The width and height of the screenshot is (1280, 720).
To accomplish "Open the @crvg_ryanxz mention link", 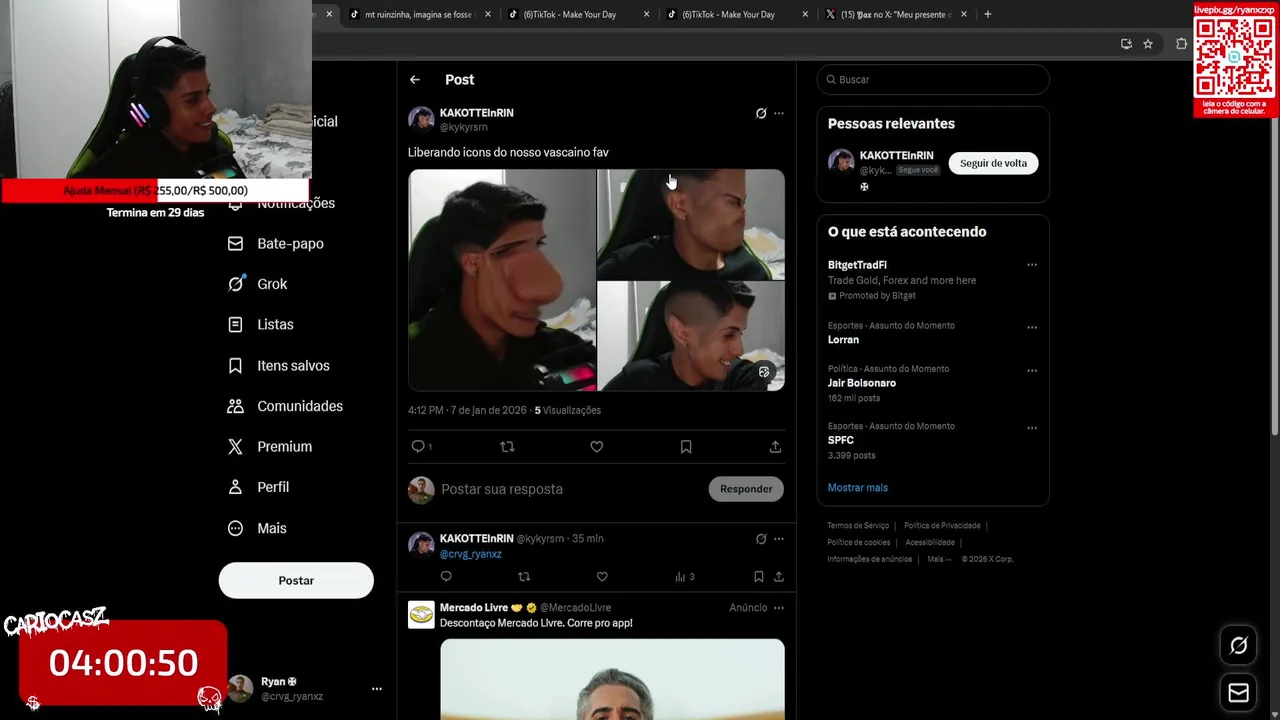I will click(x=471, y=554).
